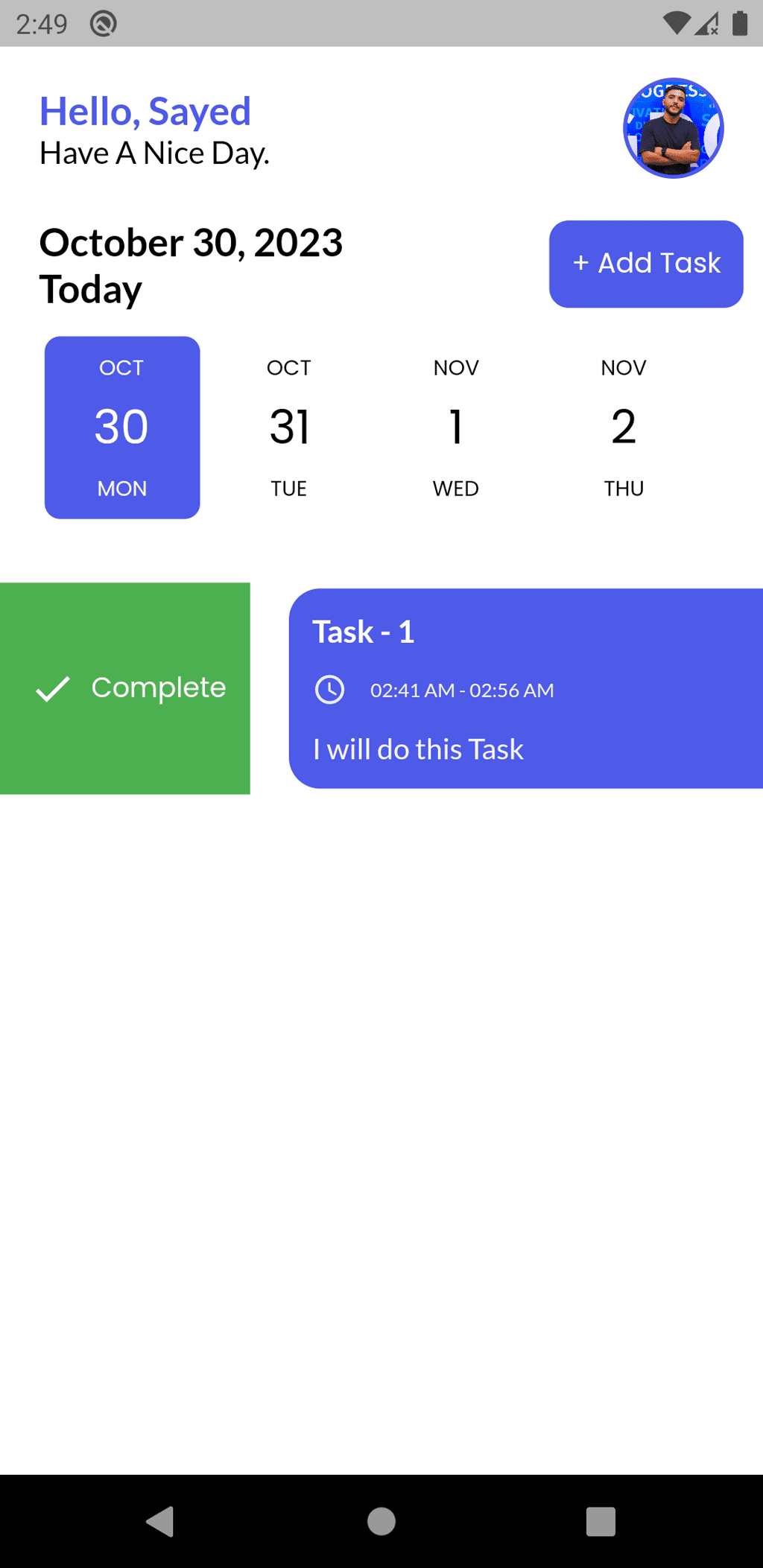763x1568 pixels.
Task: Open the recent apps overview
Action: (x=601, y=1521)
